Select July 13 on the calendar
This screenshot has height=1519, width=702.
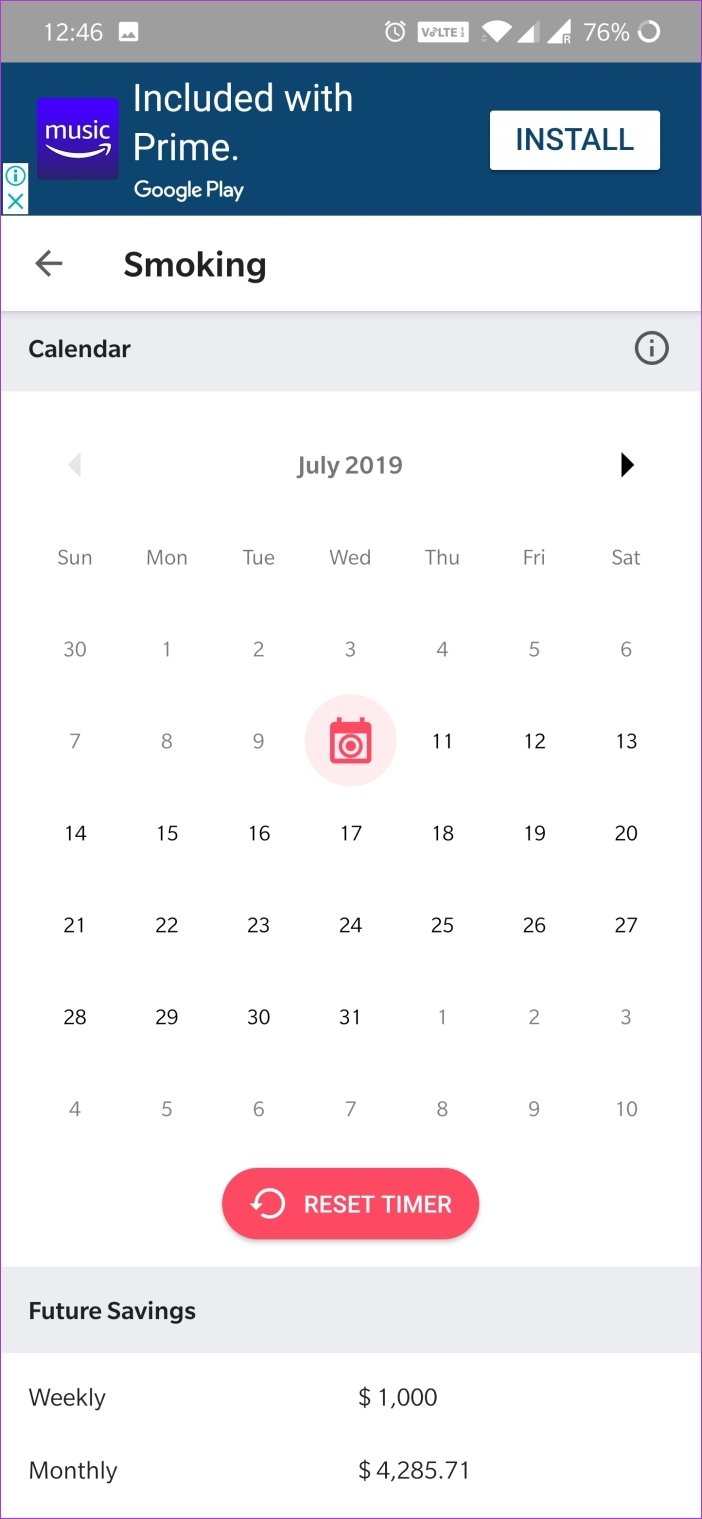(x=626, y=741)
